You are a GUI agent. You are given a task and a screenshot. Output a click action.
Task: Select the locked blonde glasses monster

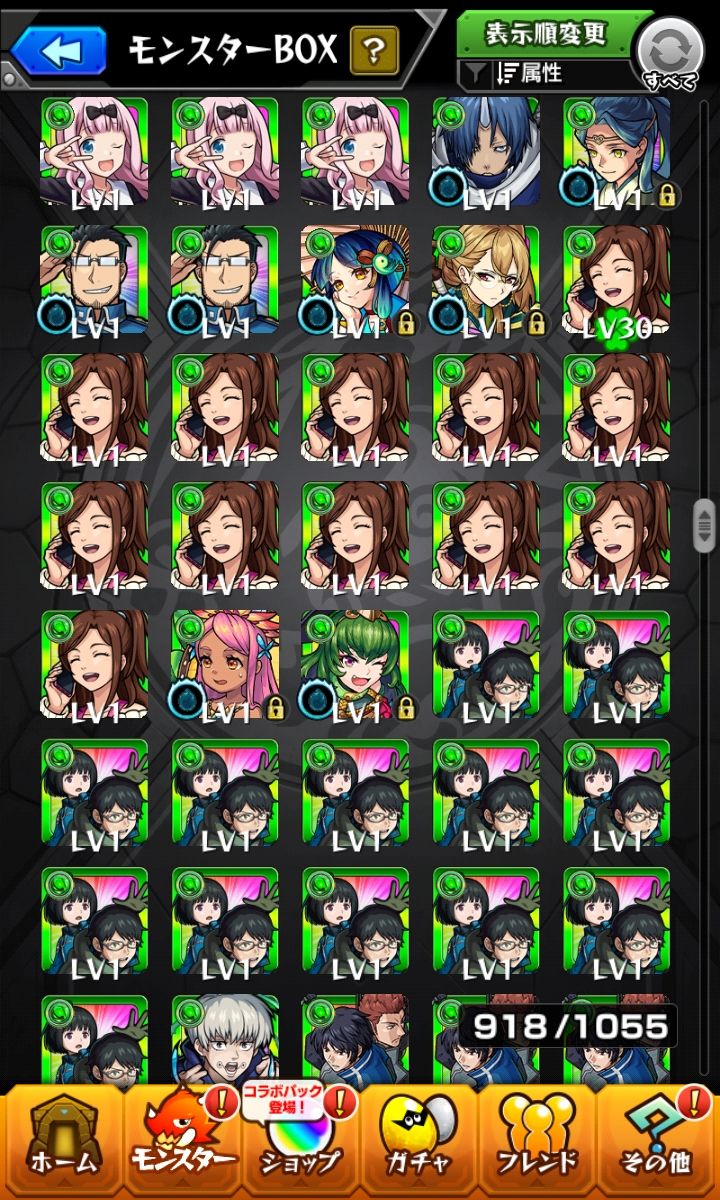486,280
